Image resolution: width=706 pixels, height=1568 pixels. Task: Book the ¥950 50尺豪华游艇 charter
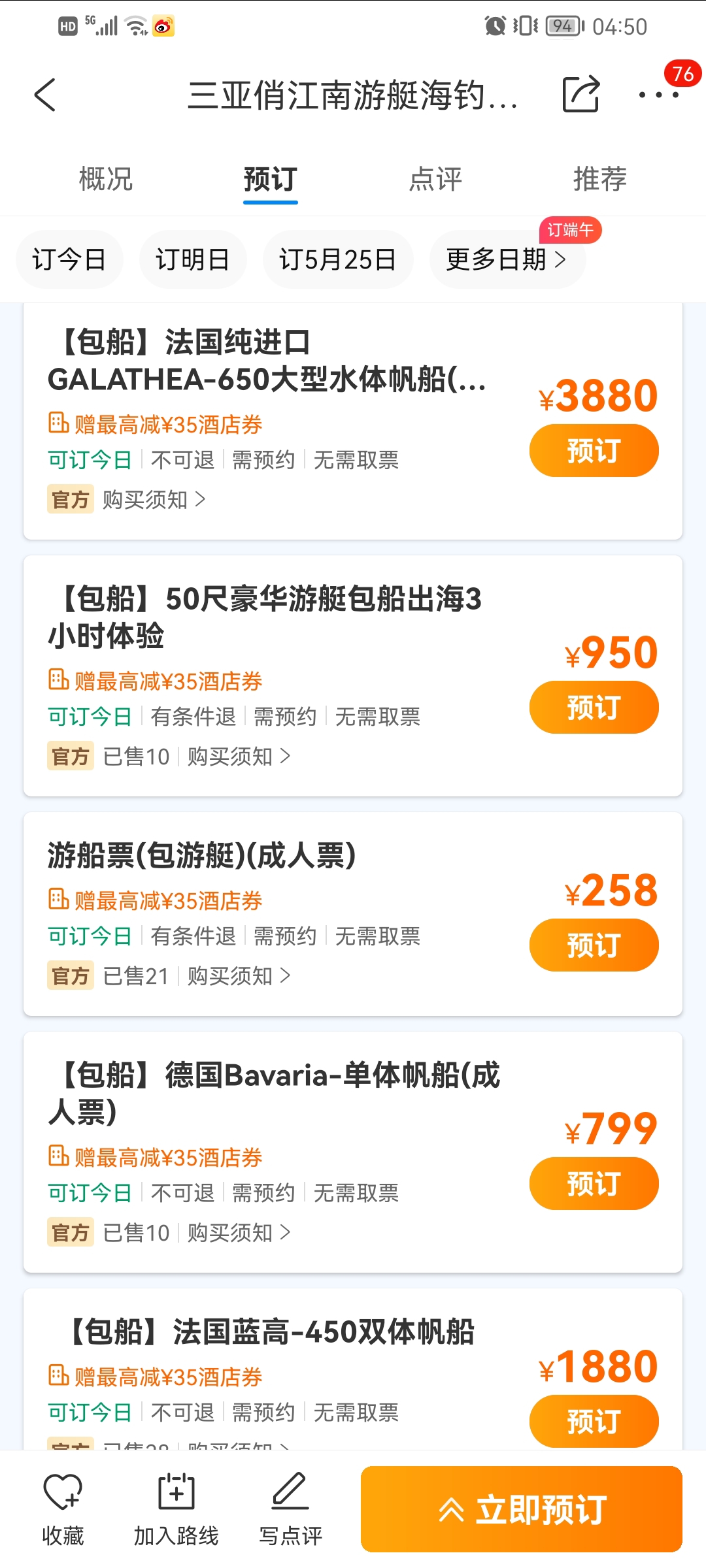(594, 708)
